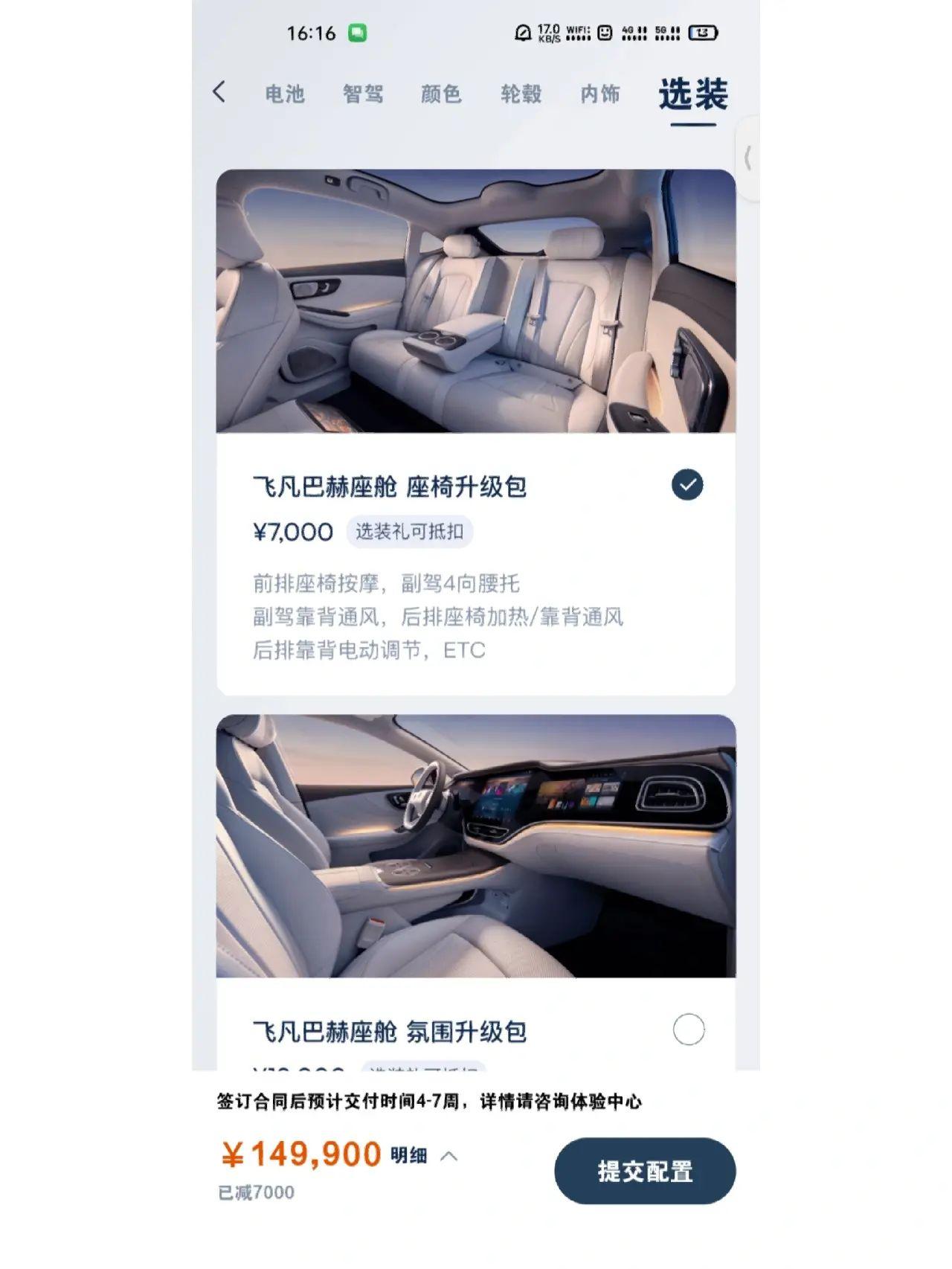Image resolution: width=952 pixels, height=1269 pixels.
Task: Switch to the 智驾 tab
Action: 363,94
